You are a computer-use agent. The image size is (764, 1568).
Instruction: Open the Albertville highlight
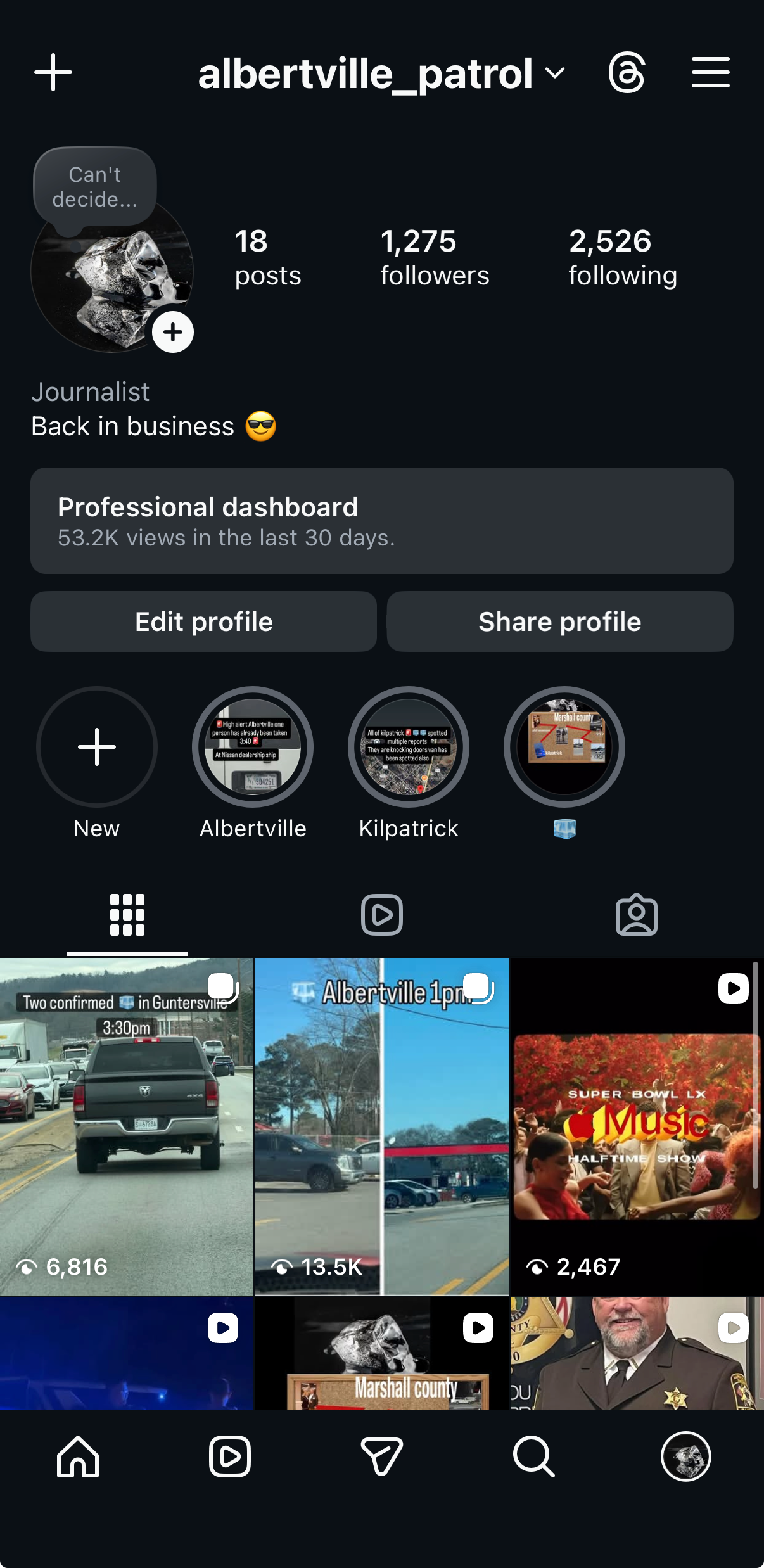[253, 747]
